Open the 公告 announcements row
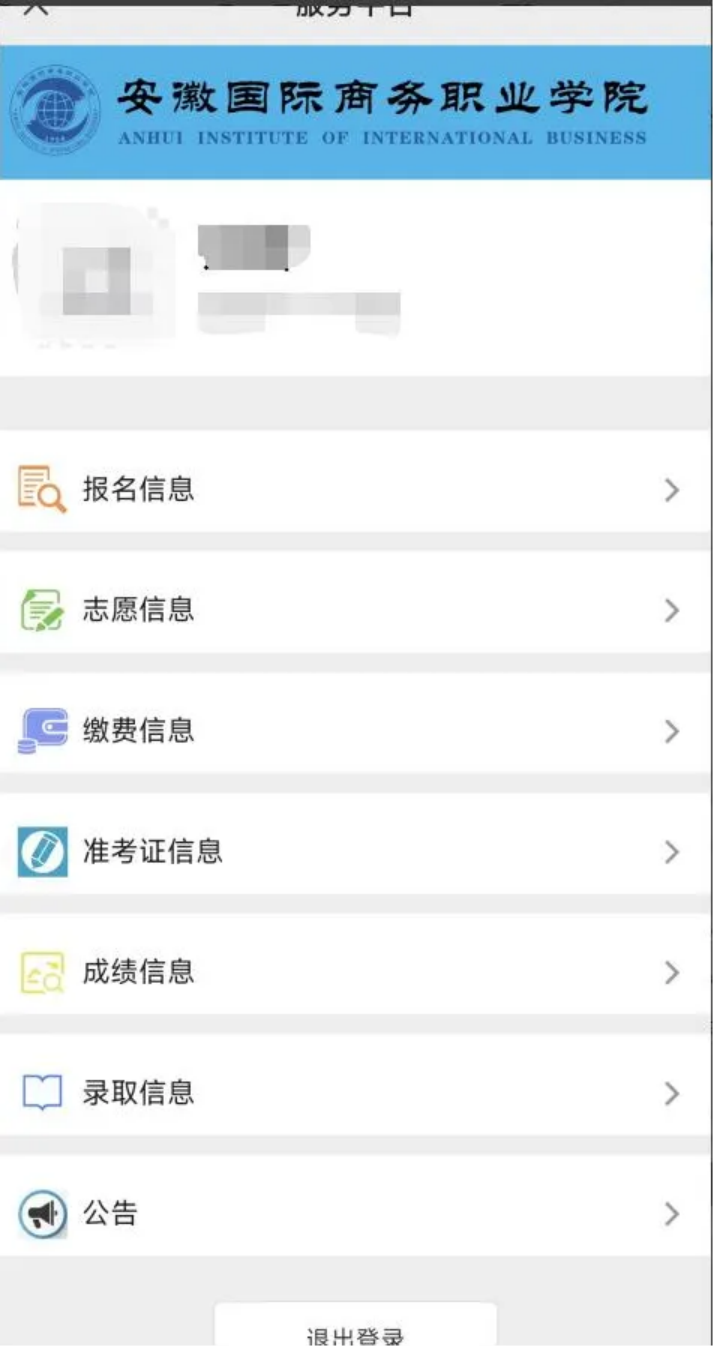714x1347 pixels. [x=356, y=1214]
